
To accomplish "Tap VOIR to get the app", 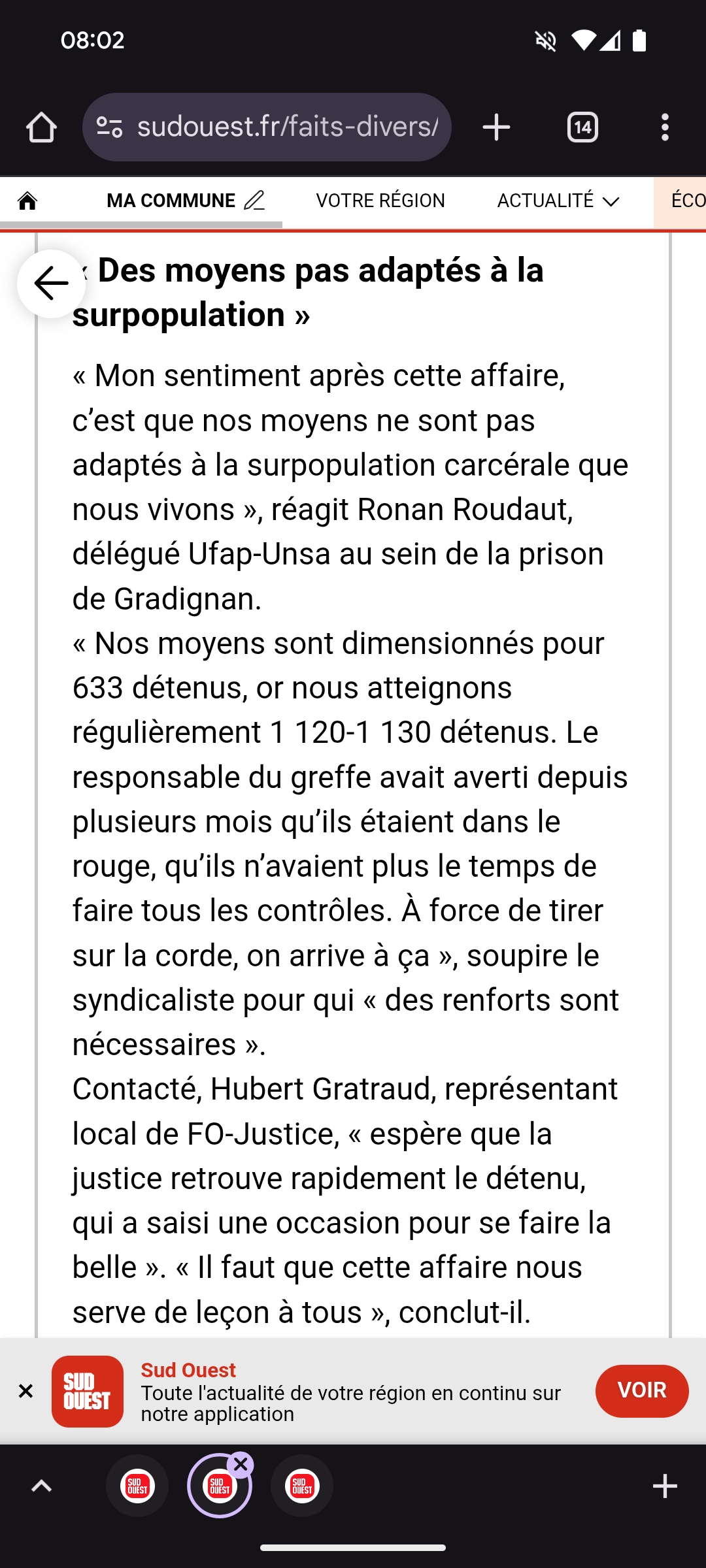I will point(641,1391).
